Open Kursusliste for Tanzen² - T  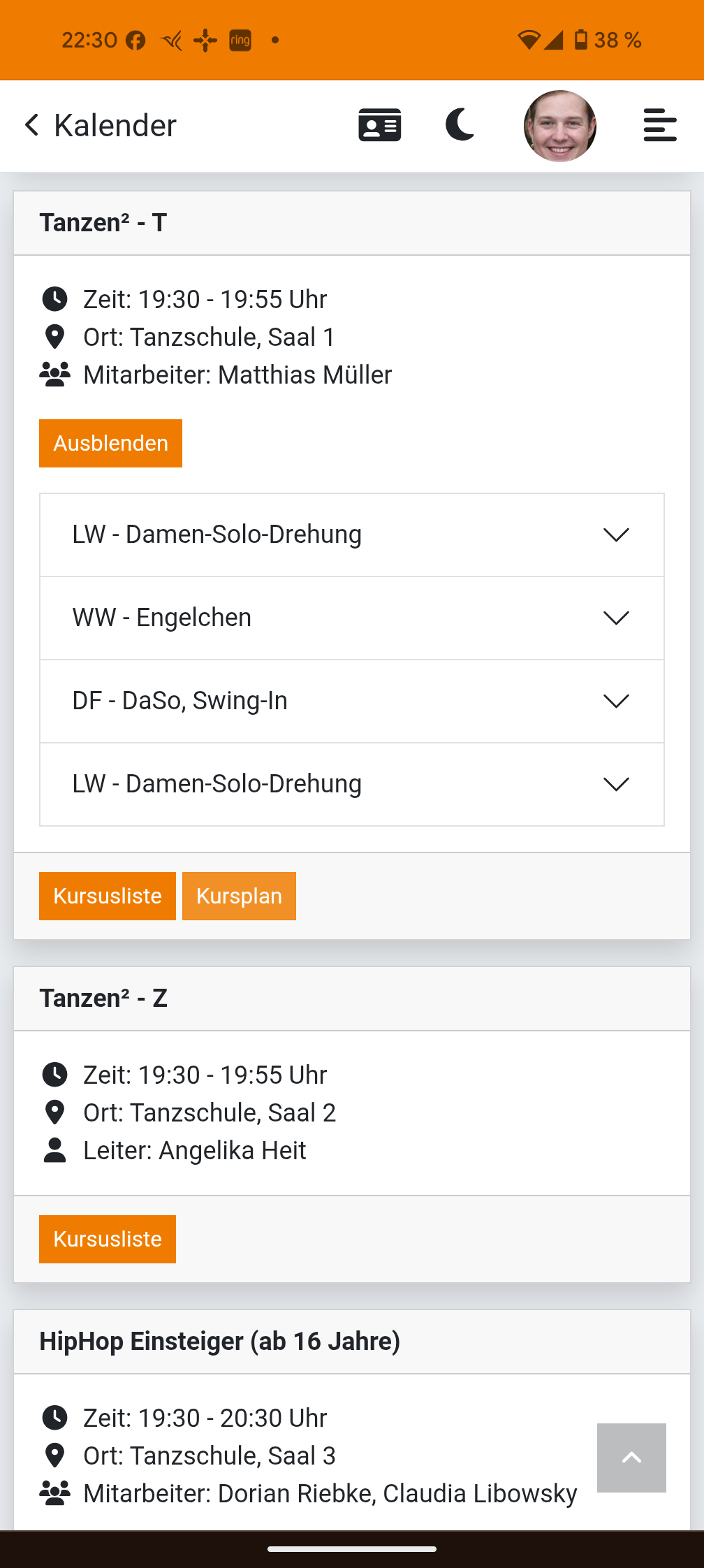108,896
